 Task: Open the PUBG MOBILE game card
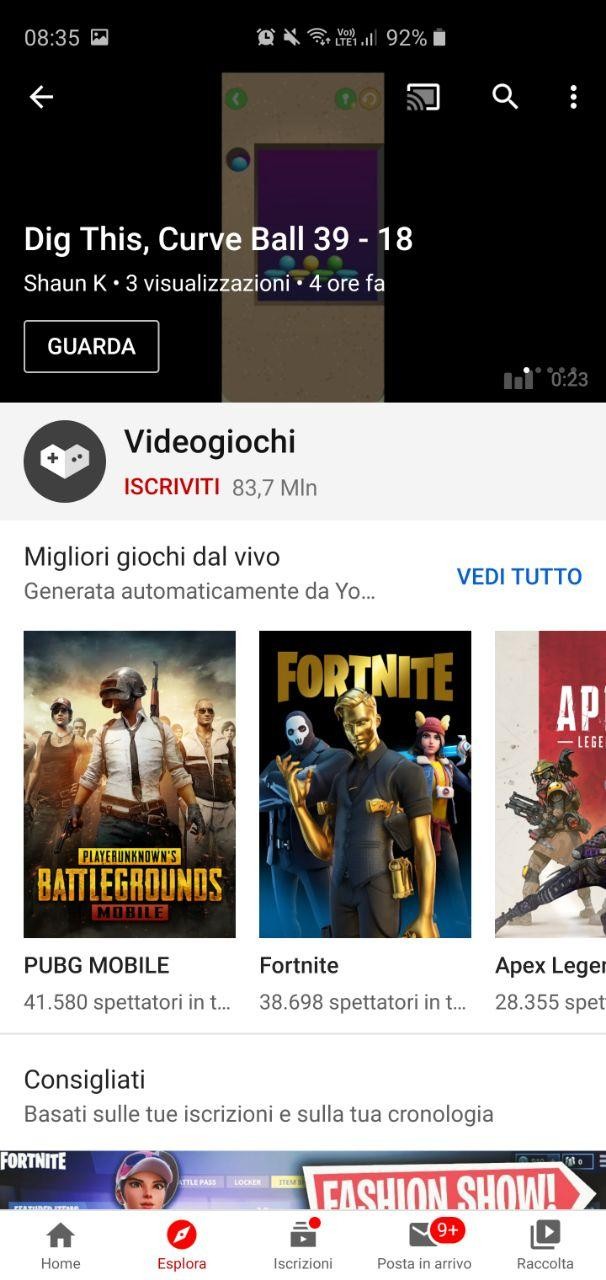(x=130, y=822)
